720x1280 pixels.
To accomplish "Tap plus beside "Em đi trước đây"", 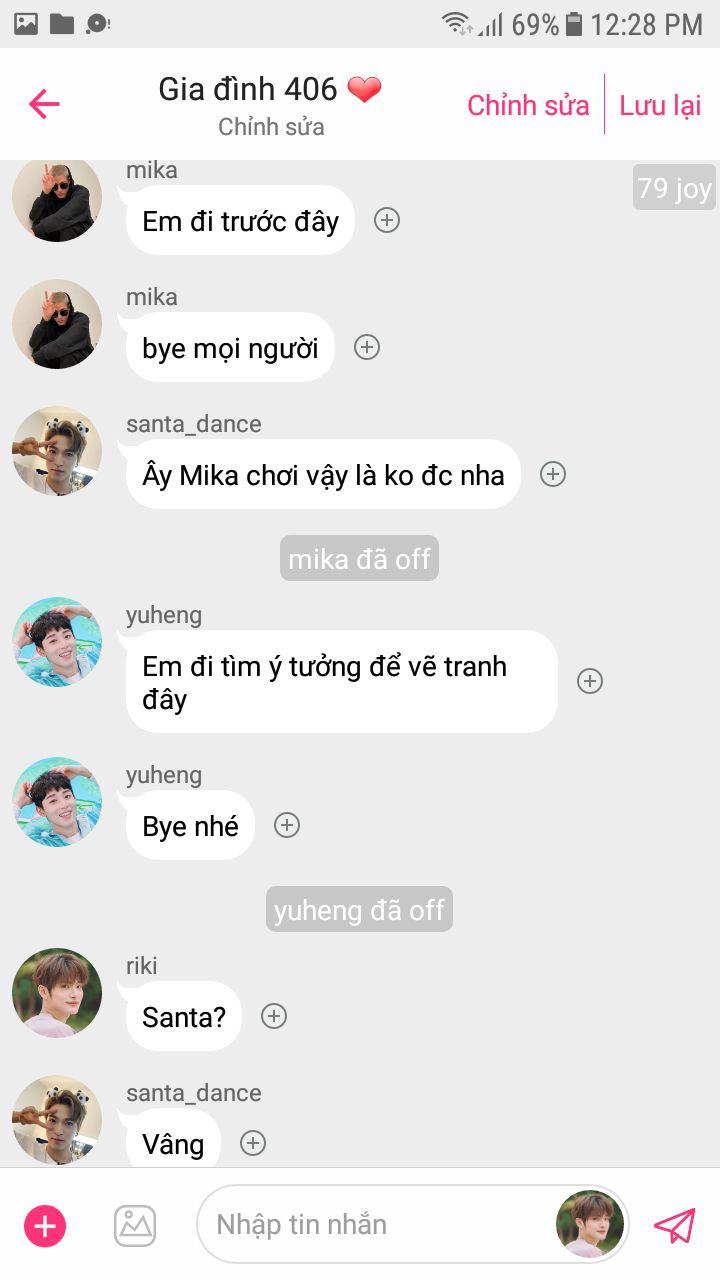I will tap(387, 220).
